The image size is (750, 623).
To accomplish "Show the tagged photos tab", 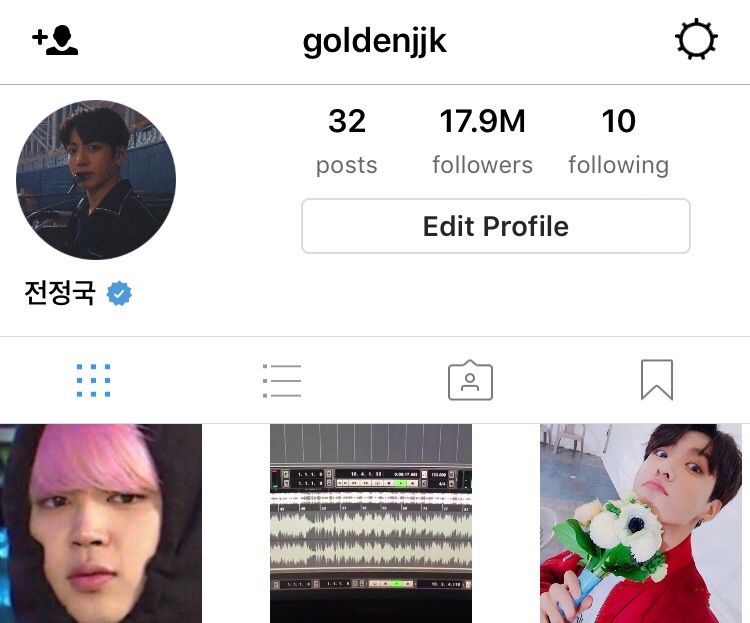I will click(x=470, y=381).
